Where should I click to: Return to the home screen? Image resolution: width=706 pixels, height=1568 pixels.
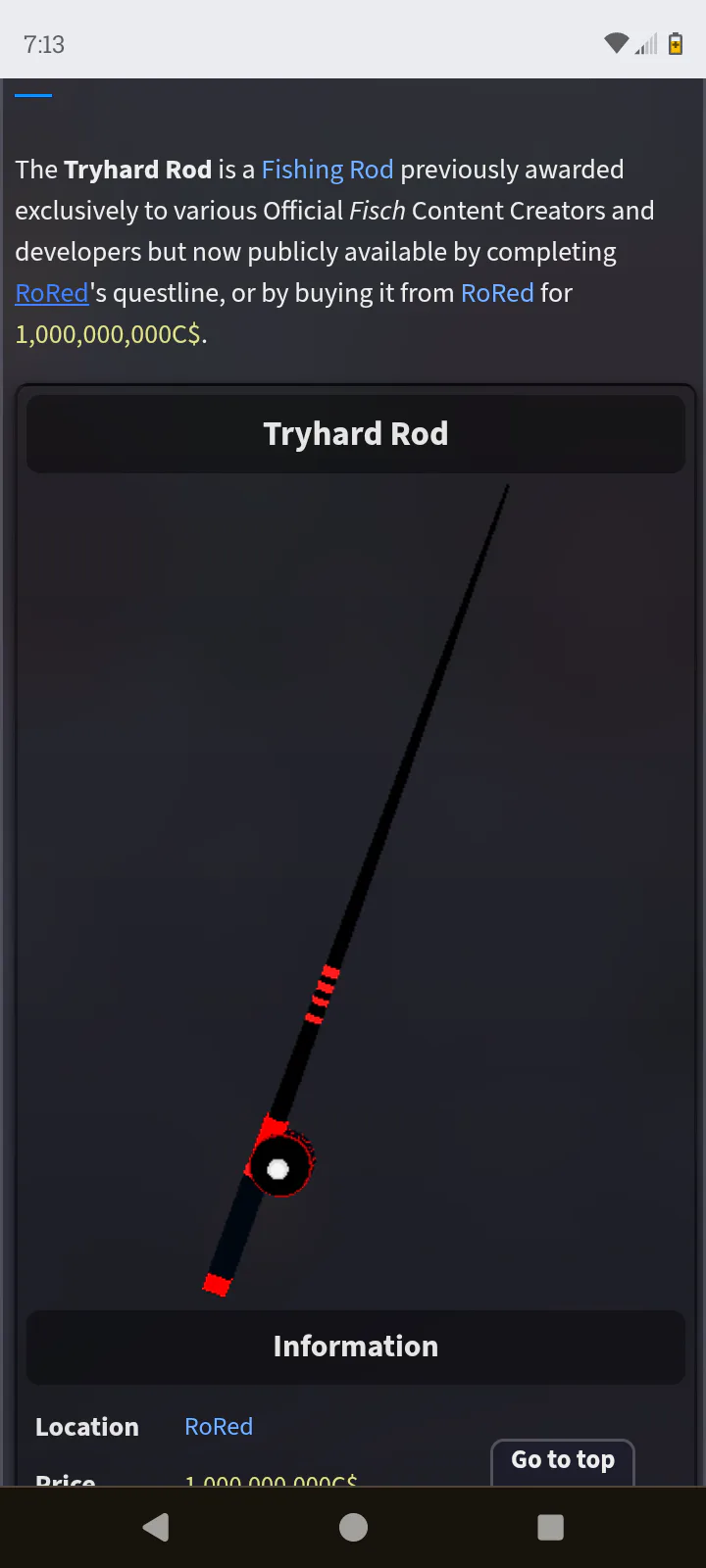(353, 1527)
